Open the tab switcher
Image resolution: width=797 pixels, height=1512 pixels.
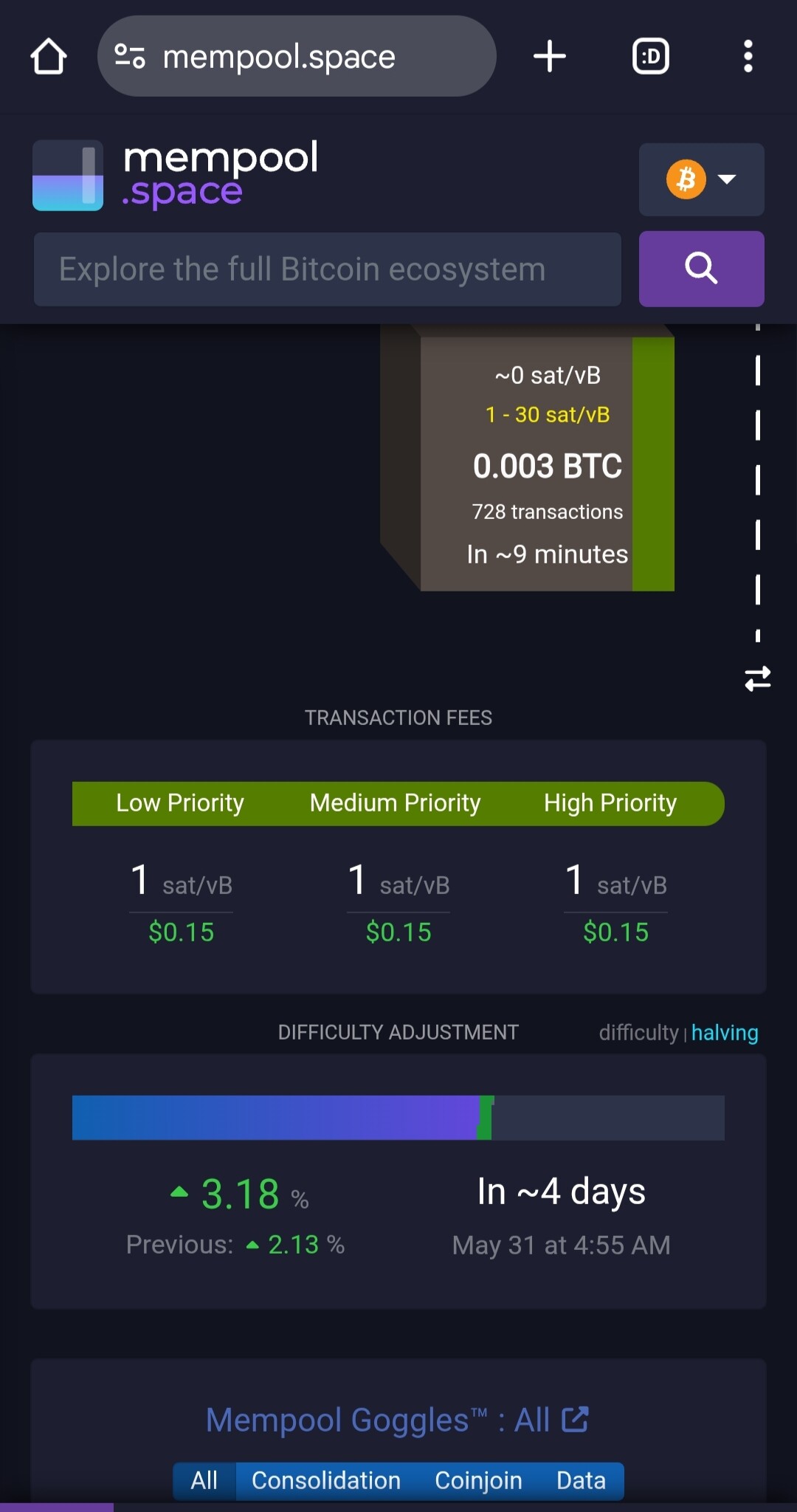[651, 56]
